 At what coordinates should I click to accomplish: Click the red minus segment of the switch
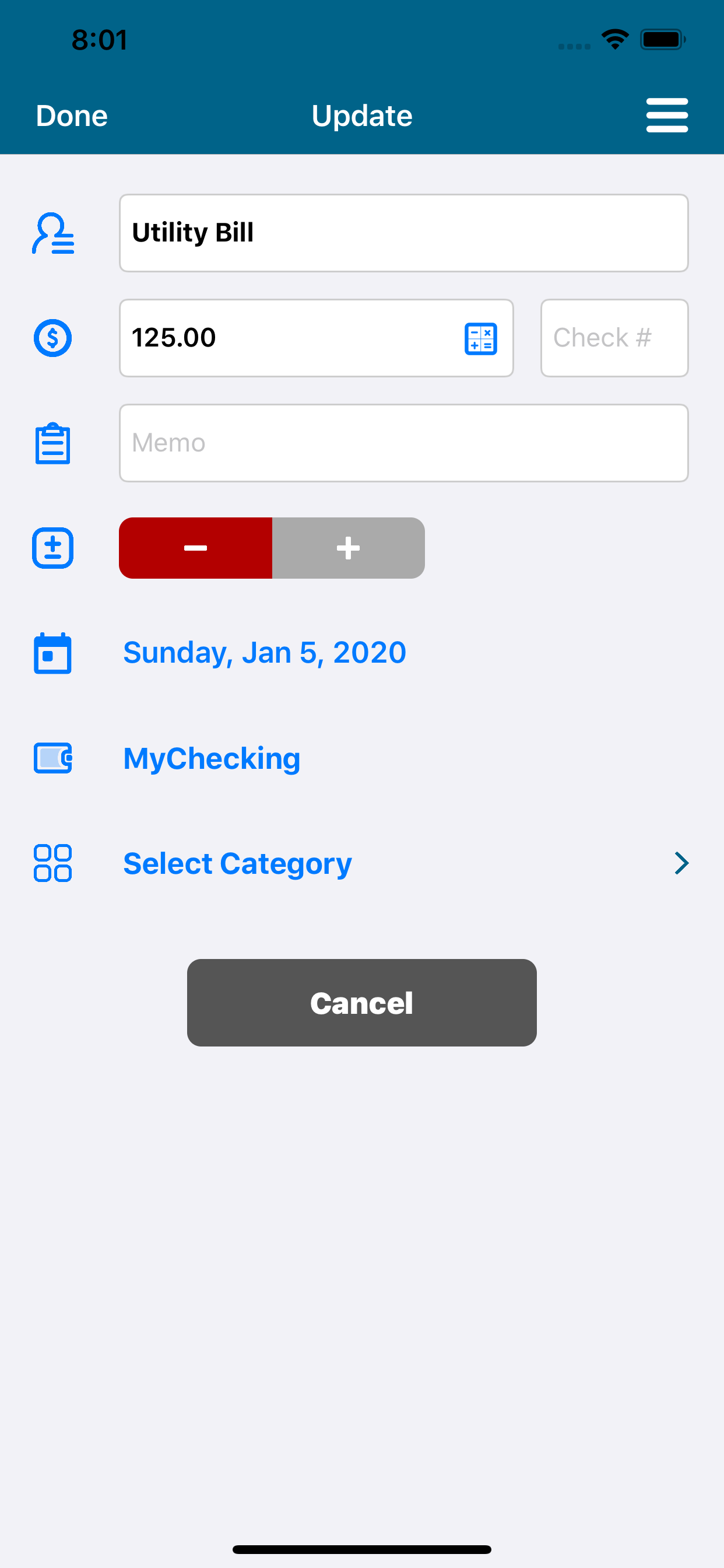pos(195,548)
